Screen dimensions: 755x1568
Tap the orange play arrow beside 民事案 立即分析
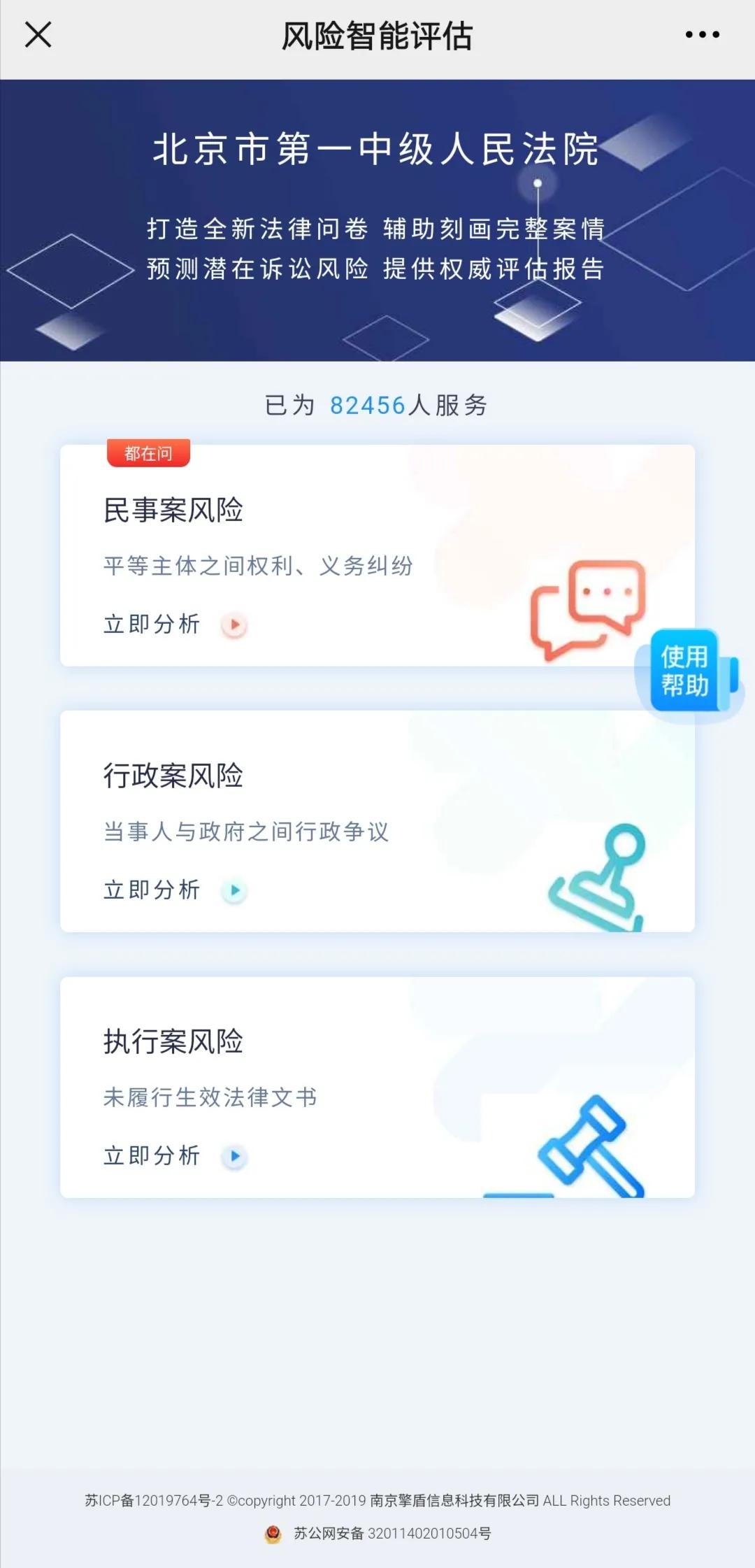[x=235, y=625]
